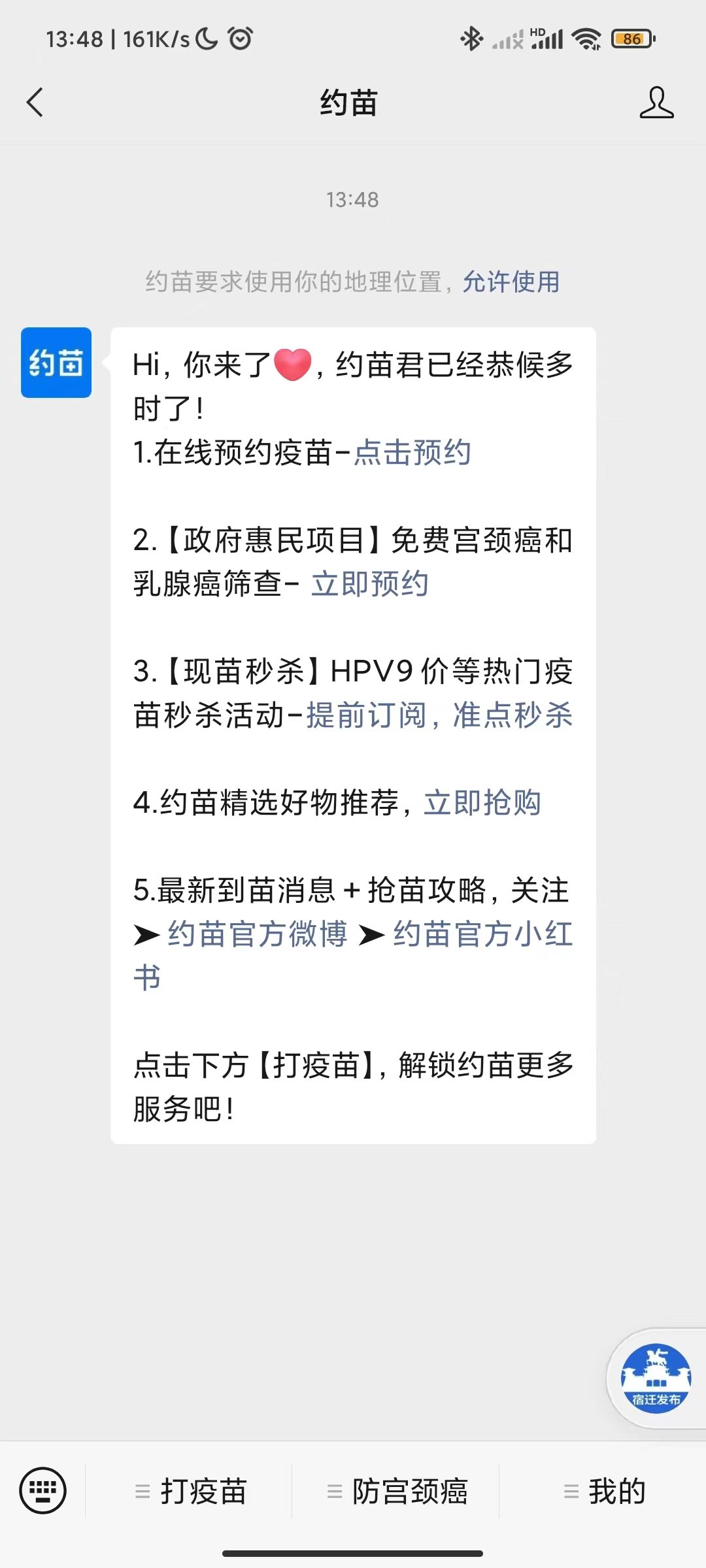Open the account profile icon
Screen dimensions: 706x1568
[x=656, y=103]
